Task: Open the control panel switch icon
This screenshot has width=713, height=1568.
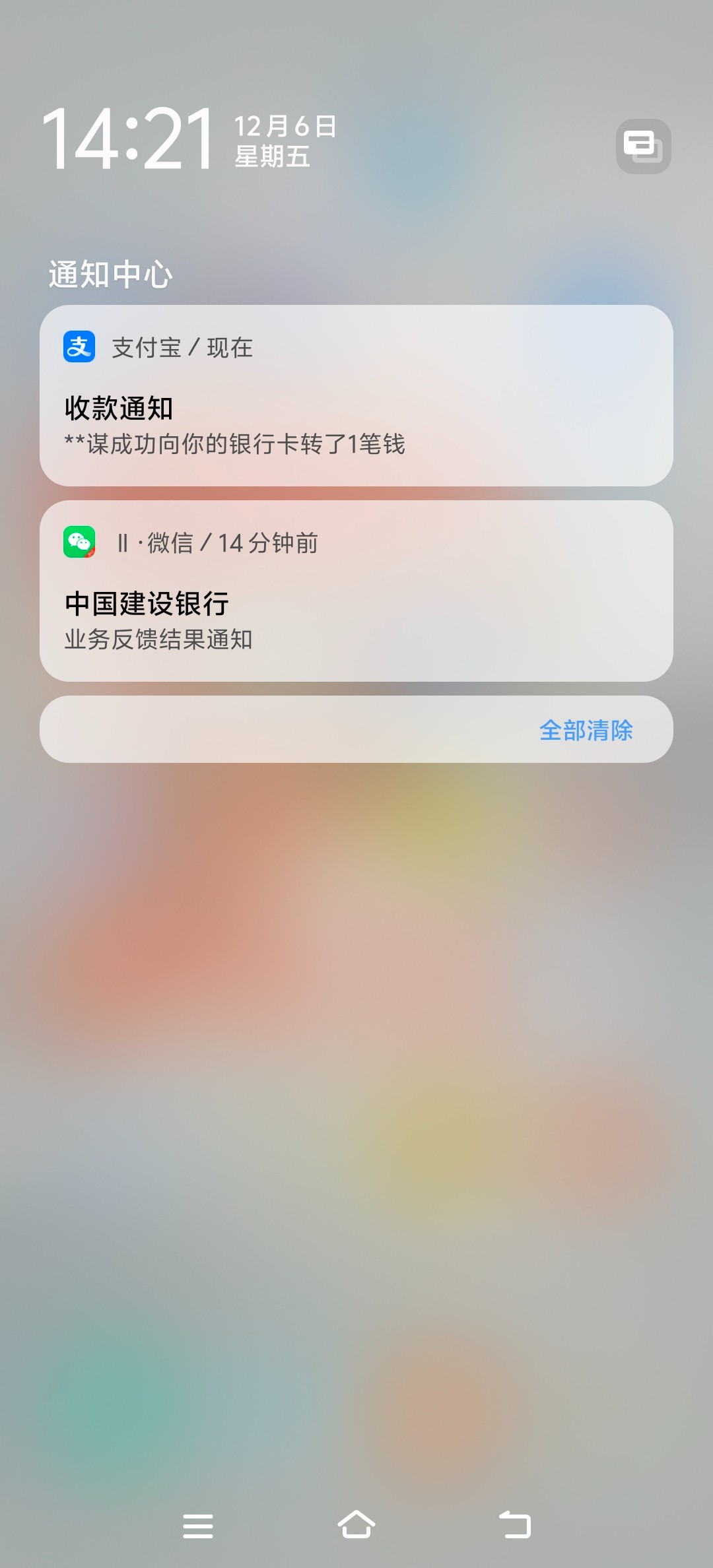Action: (x=643, y=147)
